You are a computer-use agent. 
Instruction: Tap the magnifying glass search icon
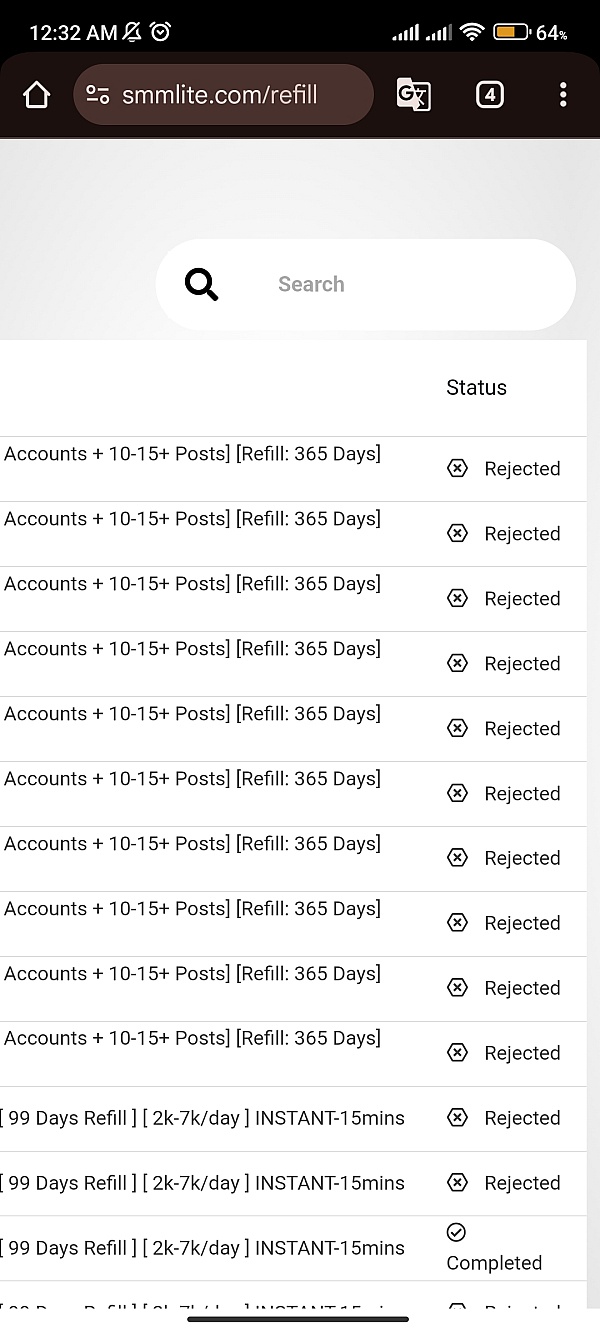202,284
